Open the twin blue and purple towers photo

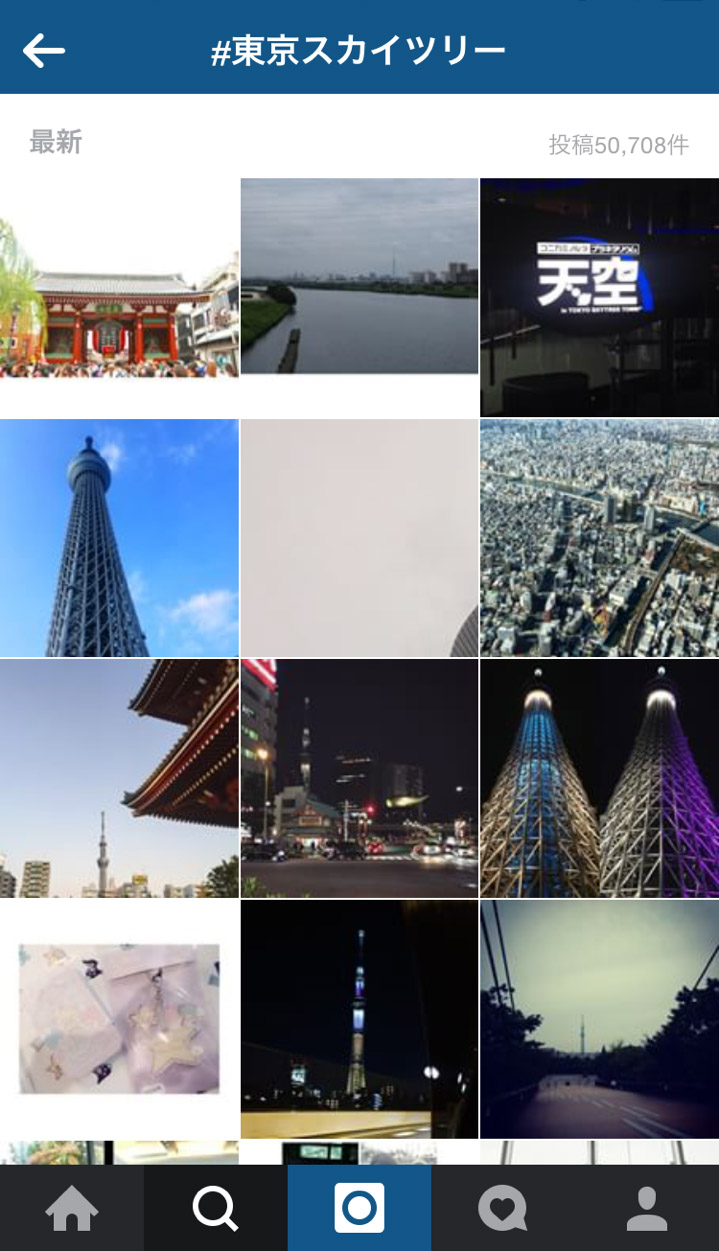[x=599, y=777]
